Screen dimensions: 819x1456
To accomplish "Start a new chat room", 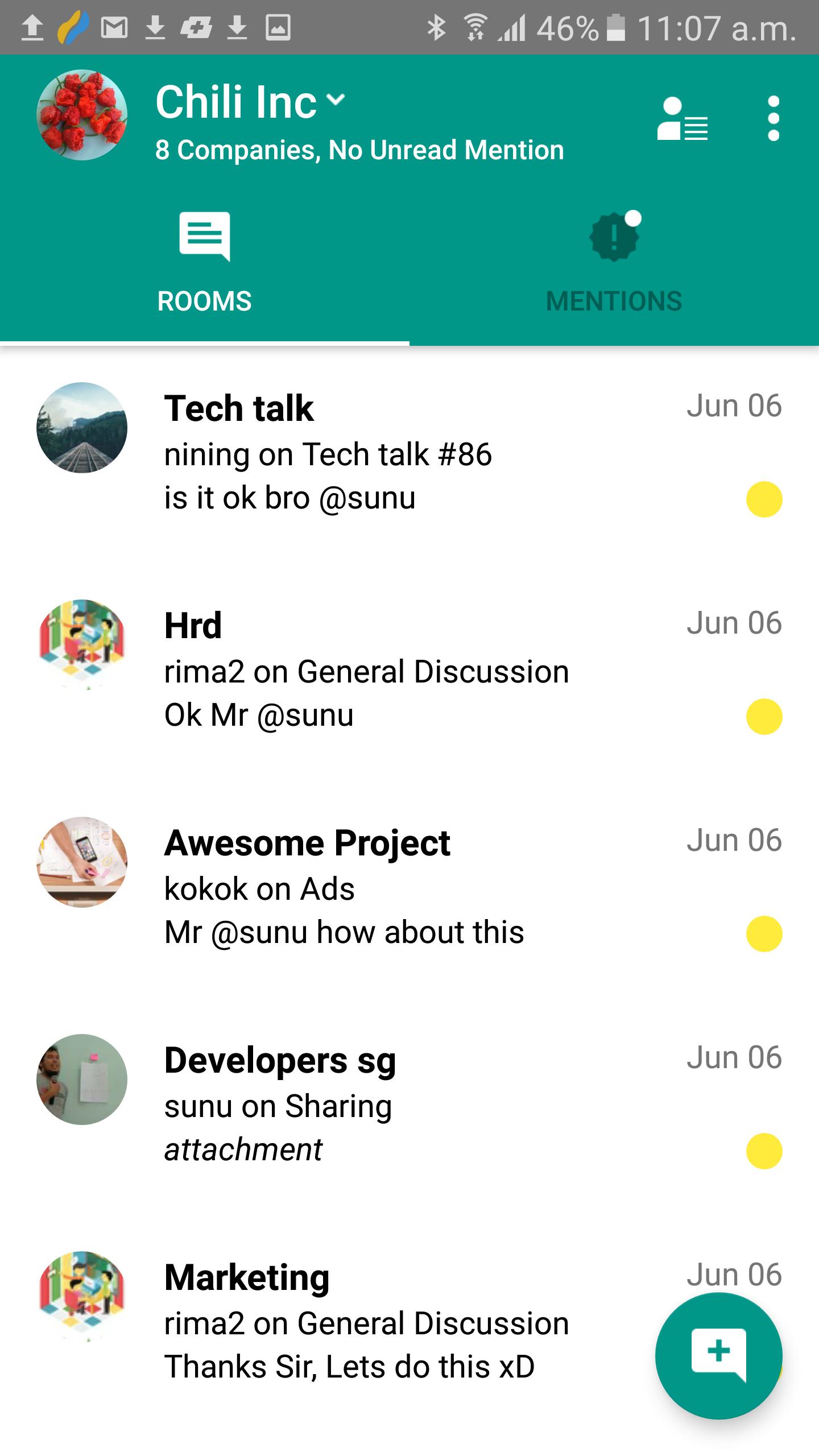I will (x=718, y=1355).
